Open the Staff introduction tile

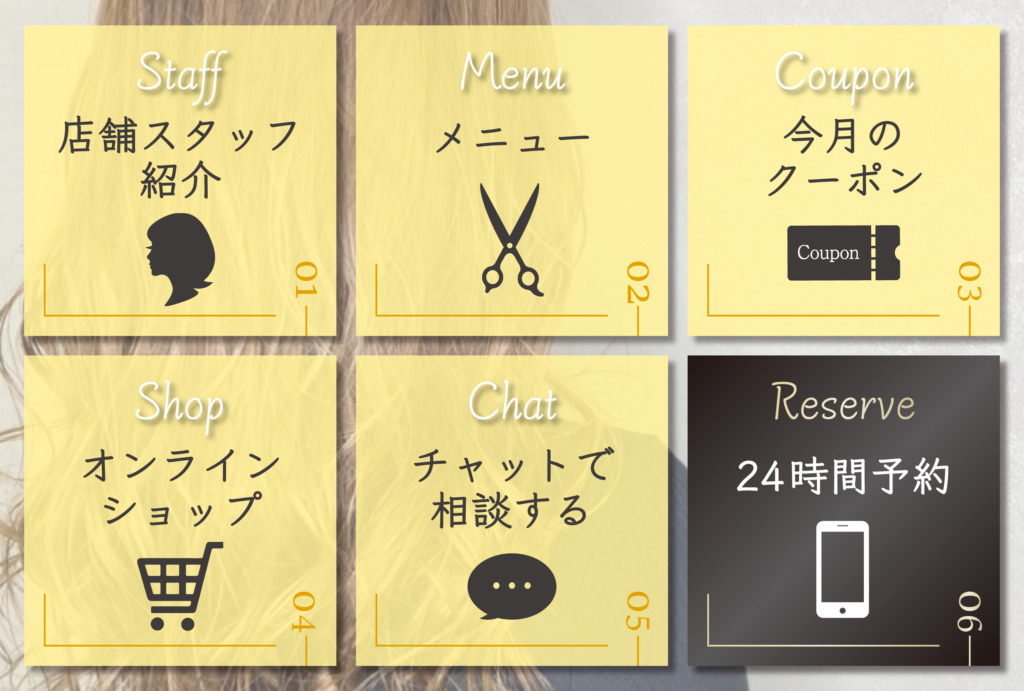pos(180,180)
